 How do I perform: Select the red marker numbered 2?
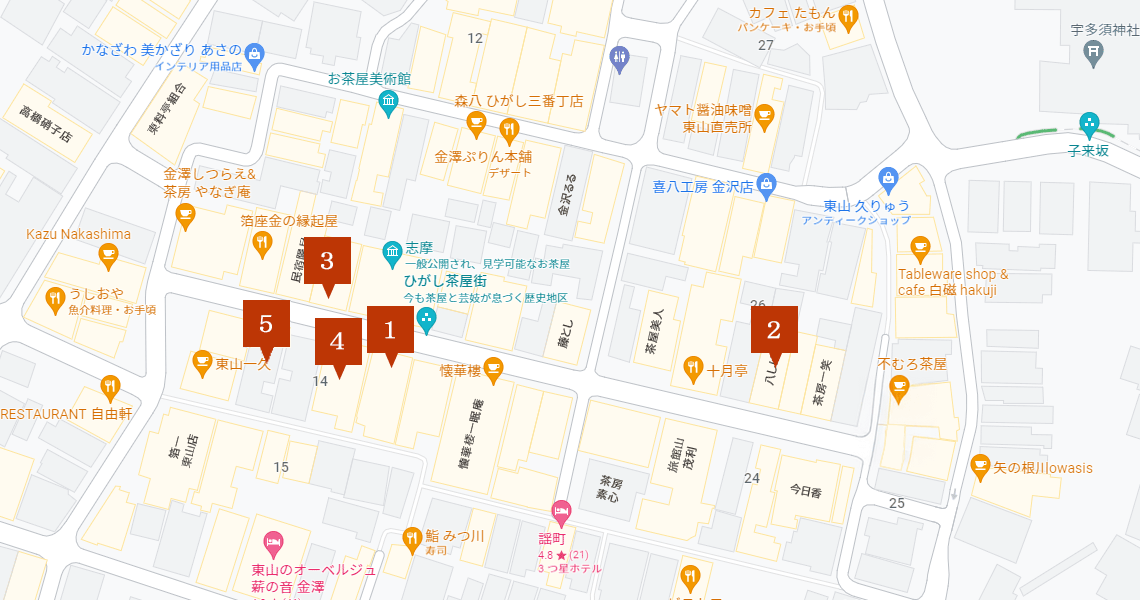(x=773, y=330)
